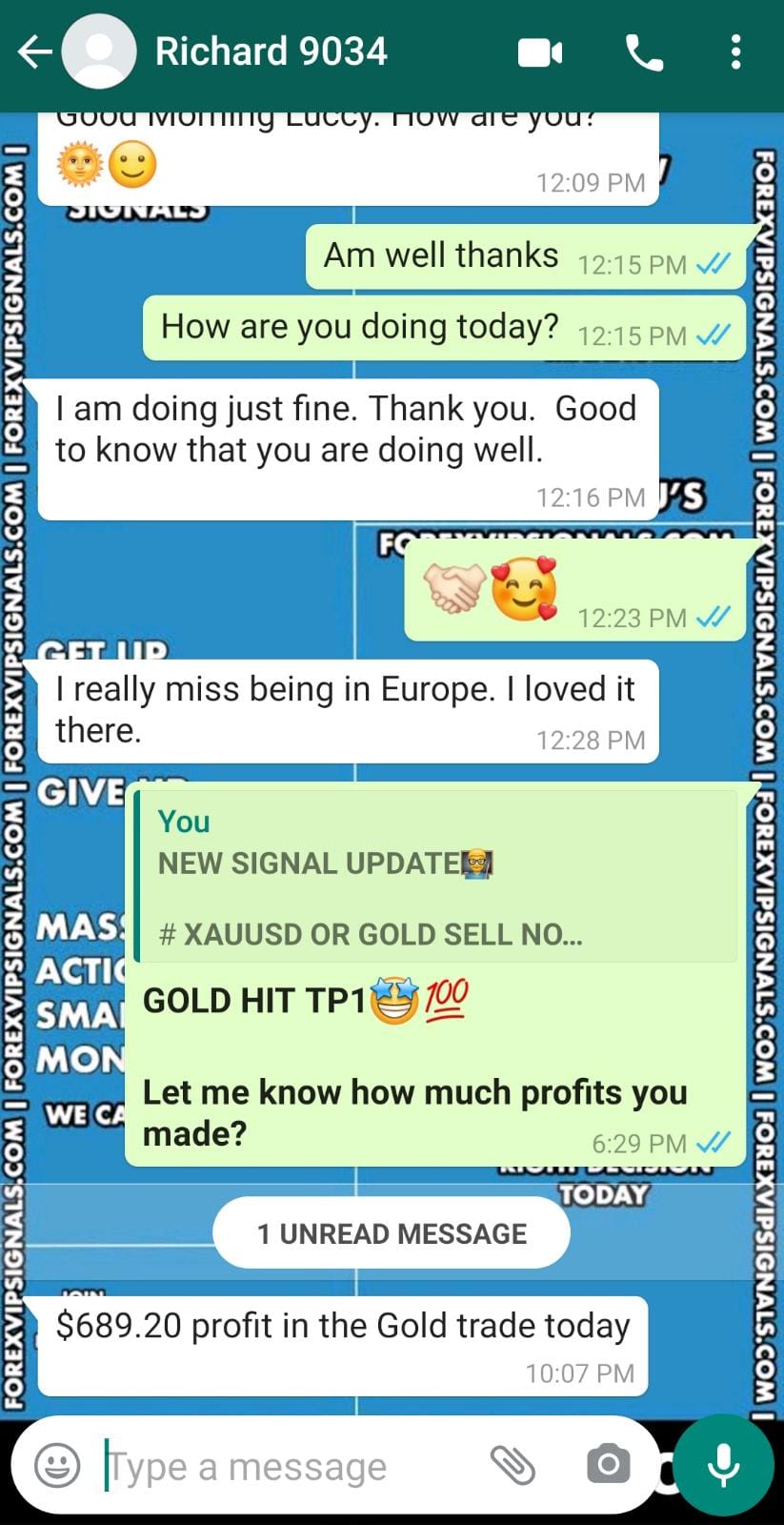
Task: Open the emoji picker
Action: pos(57,1465)
